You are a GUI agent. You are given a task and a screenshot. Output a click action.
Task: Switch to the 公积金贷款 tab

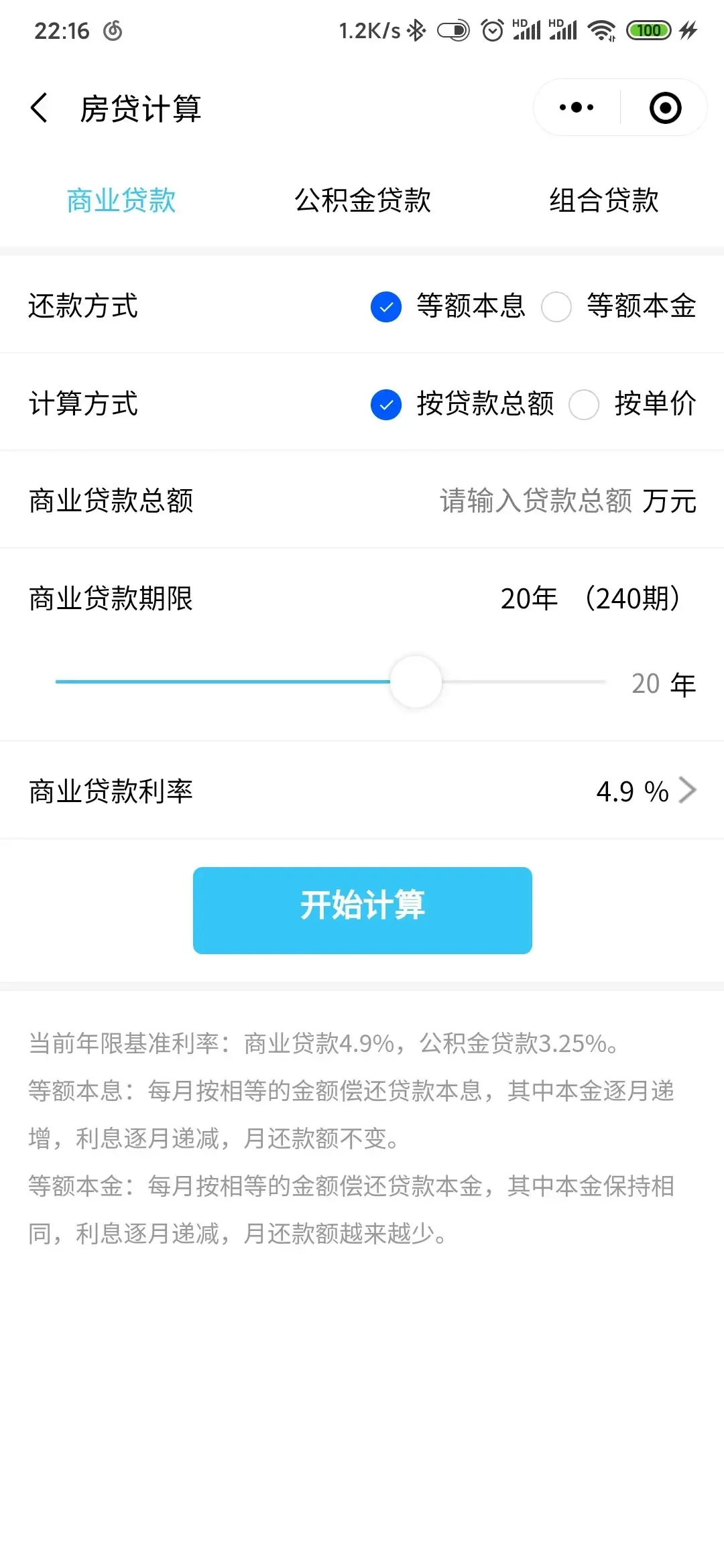pyautogui.click(x=362, y=200)
